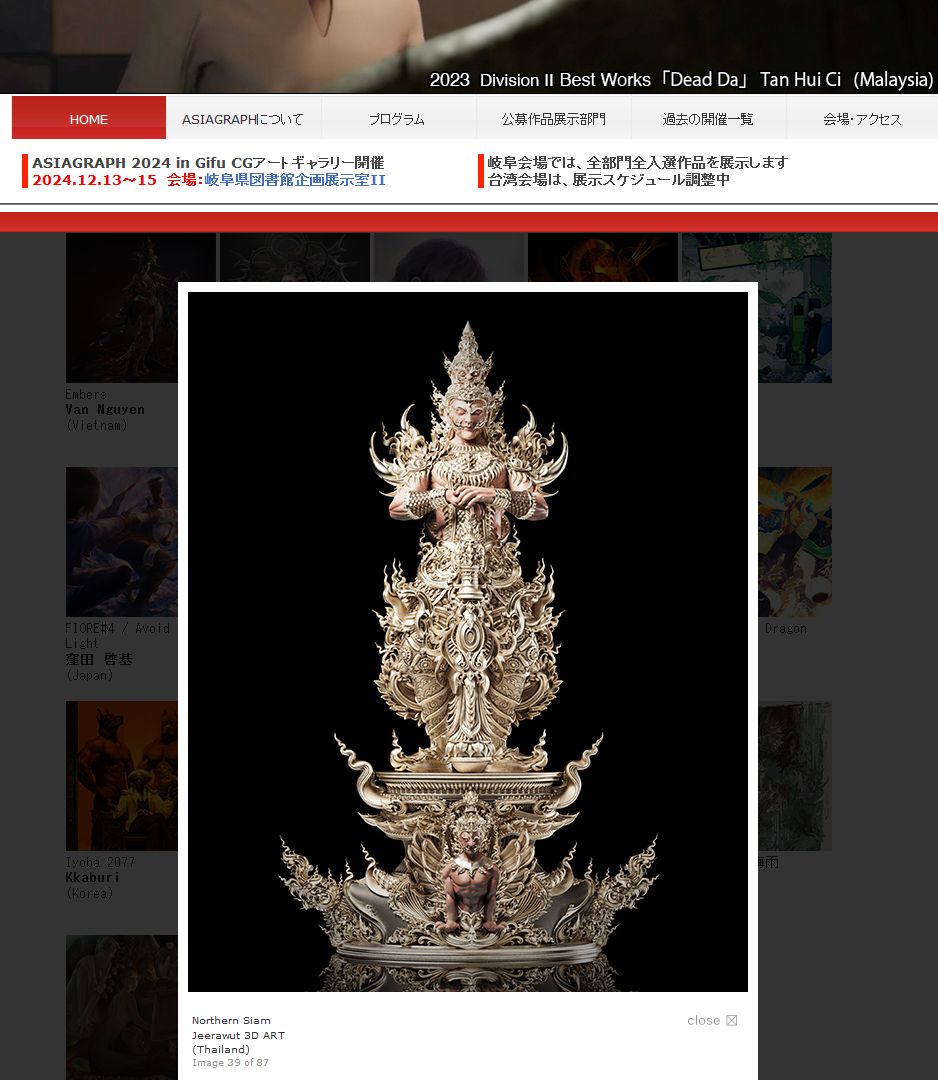This screenshot has height=1080, width=938.
Task: Tap the enlarged Northern Siam image
Action: pos(467,641)
